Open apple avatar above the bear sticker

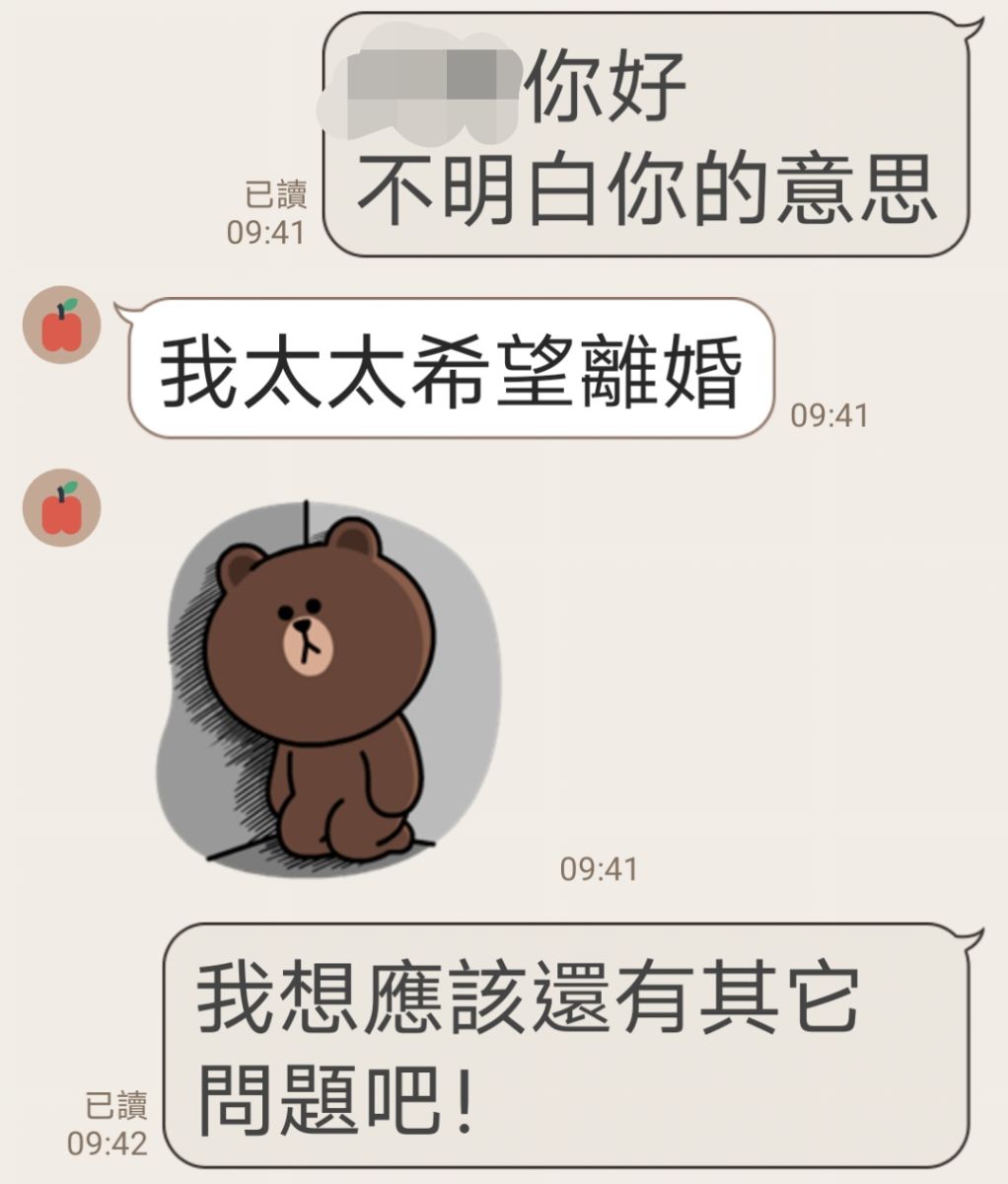pyautogui.click(x=62, y=508)
